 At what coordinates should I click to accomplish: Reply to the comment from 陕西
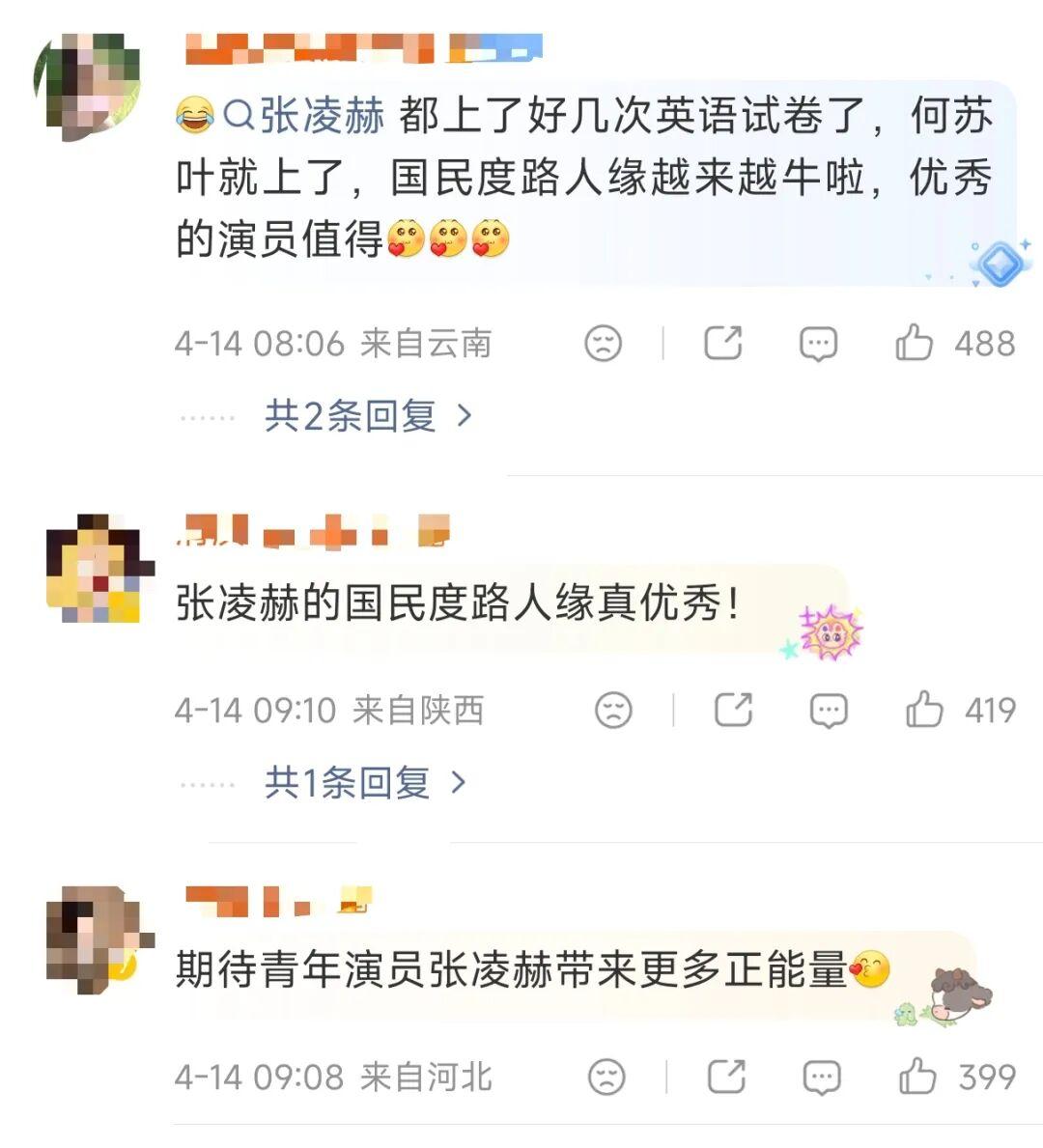[x=829, y=711]
